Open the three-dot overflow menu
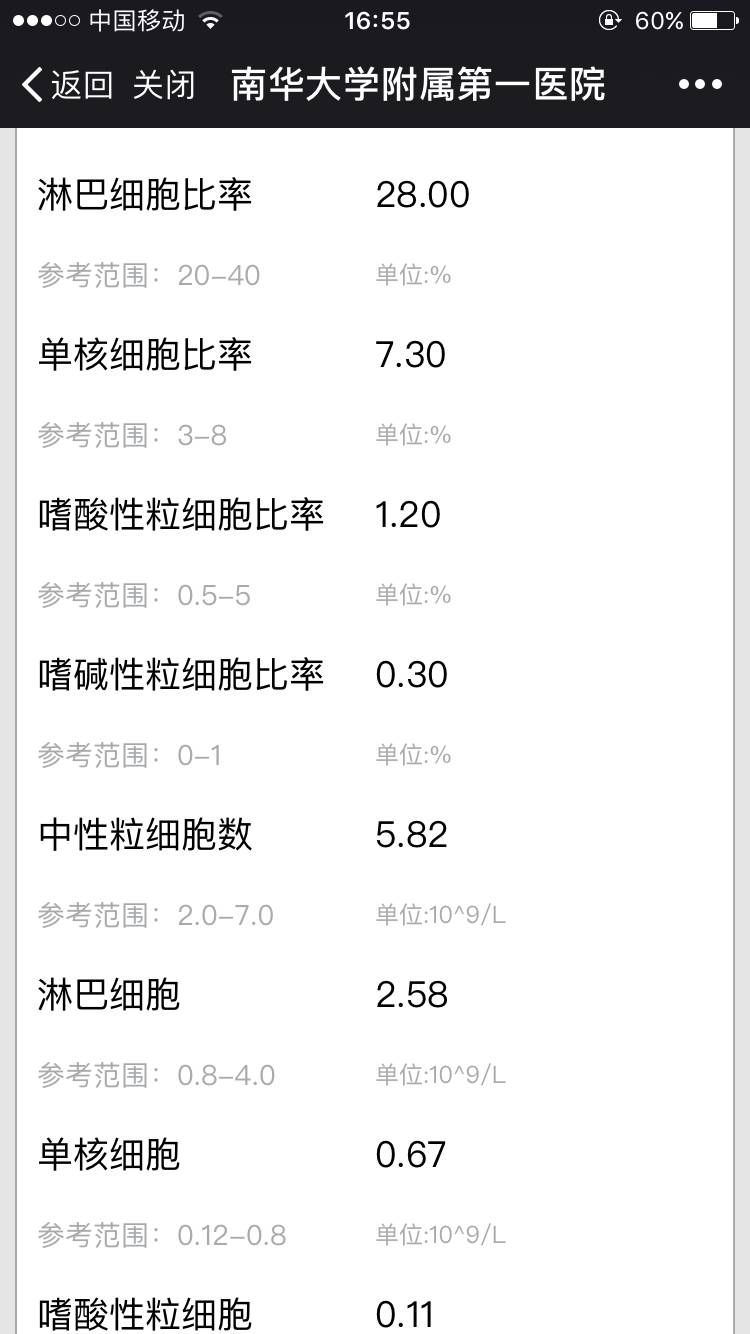This screenshot has height=1334, width=750. 700,85
